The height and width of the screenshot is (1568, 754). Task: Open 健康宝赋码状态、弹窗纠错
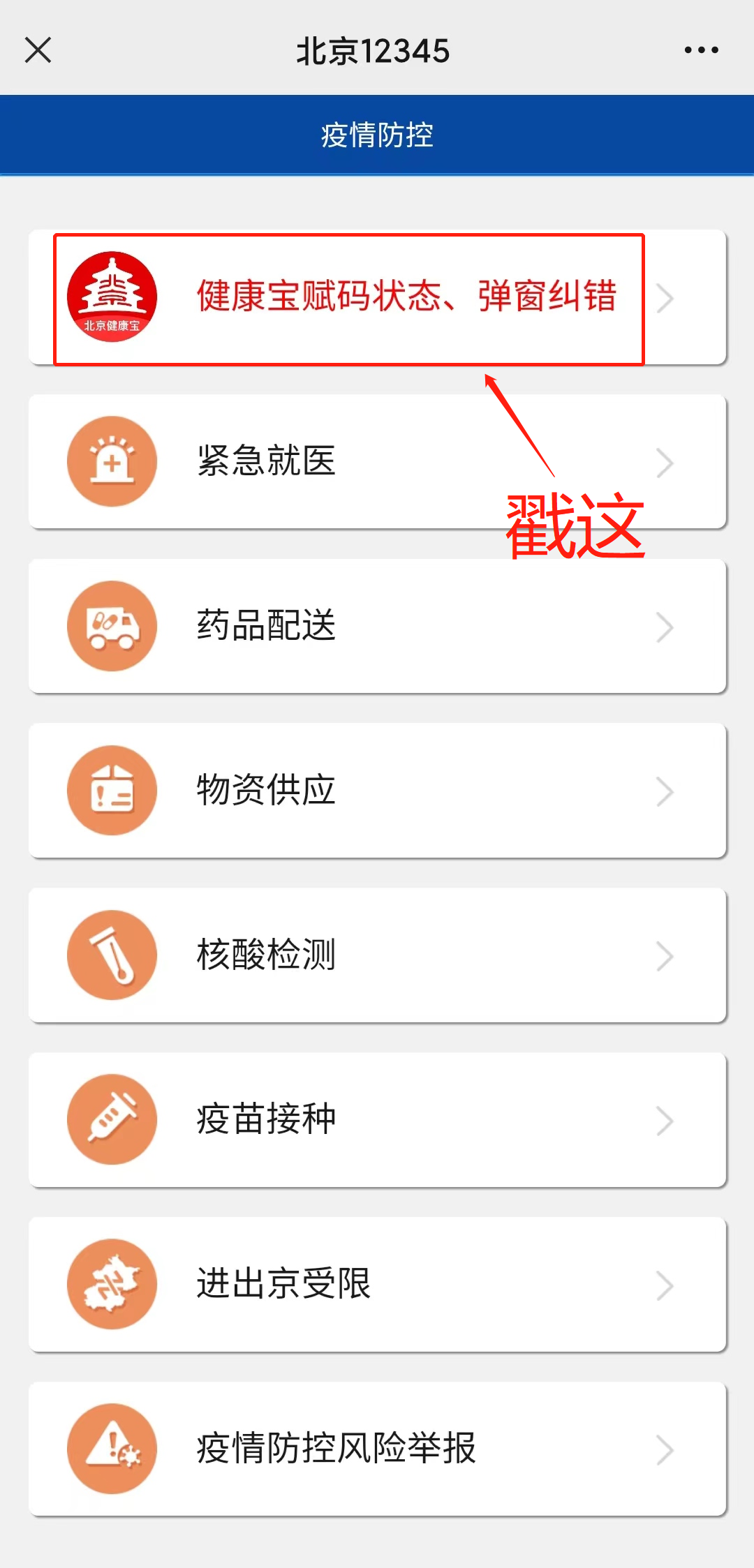[x=377, y=297]
